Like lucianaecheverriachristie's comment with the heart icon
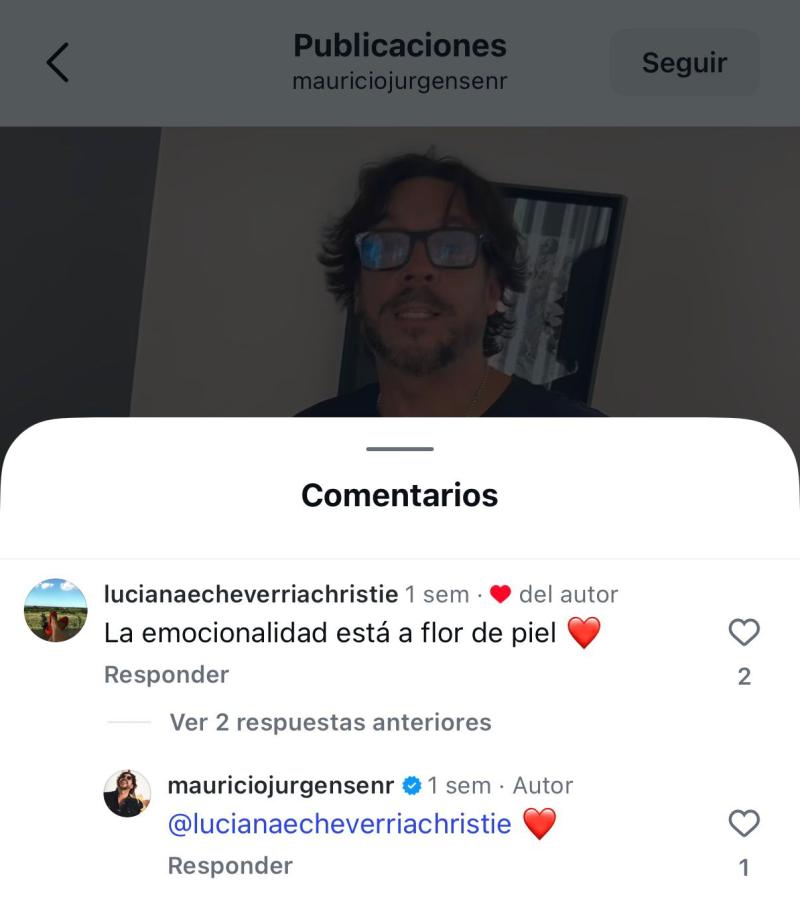The height and width of the screenshot is (897, 800). click(x=744, y=631)
